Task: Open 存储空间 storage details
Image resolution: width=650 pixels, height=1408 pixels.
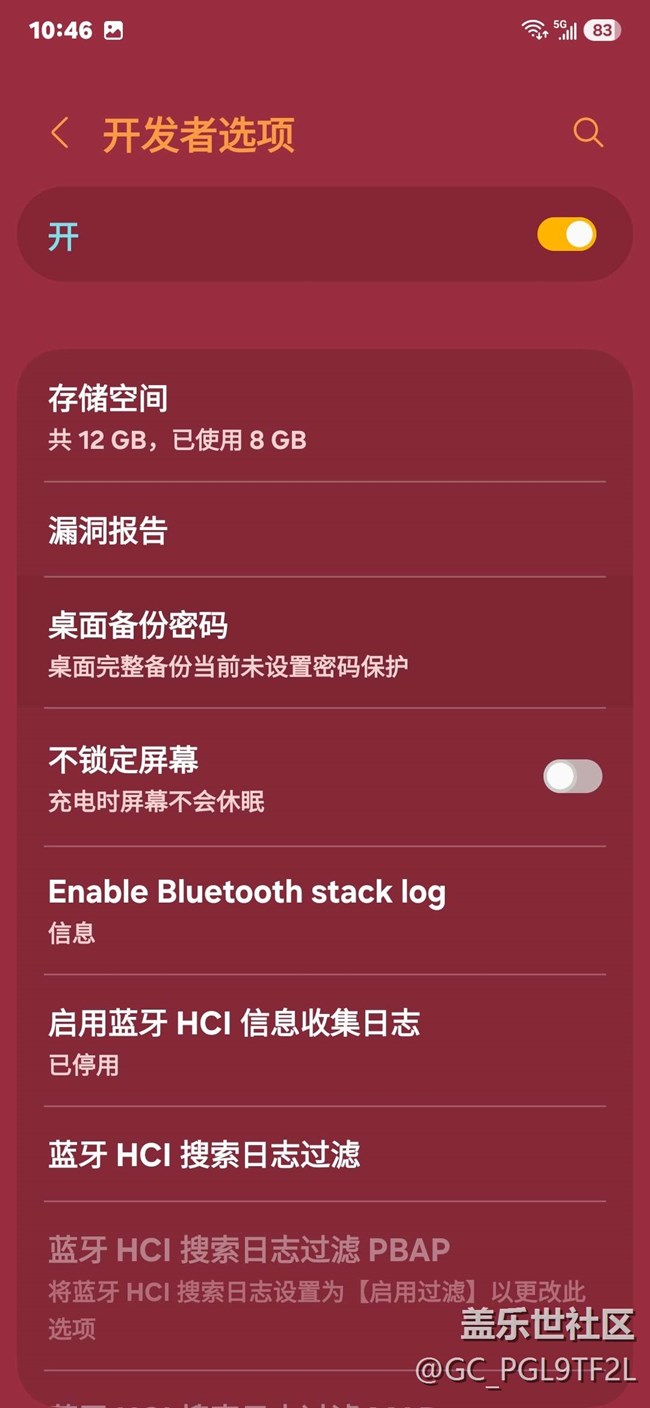Action: click(324, 418)
